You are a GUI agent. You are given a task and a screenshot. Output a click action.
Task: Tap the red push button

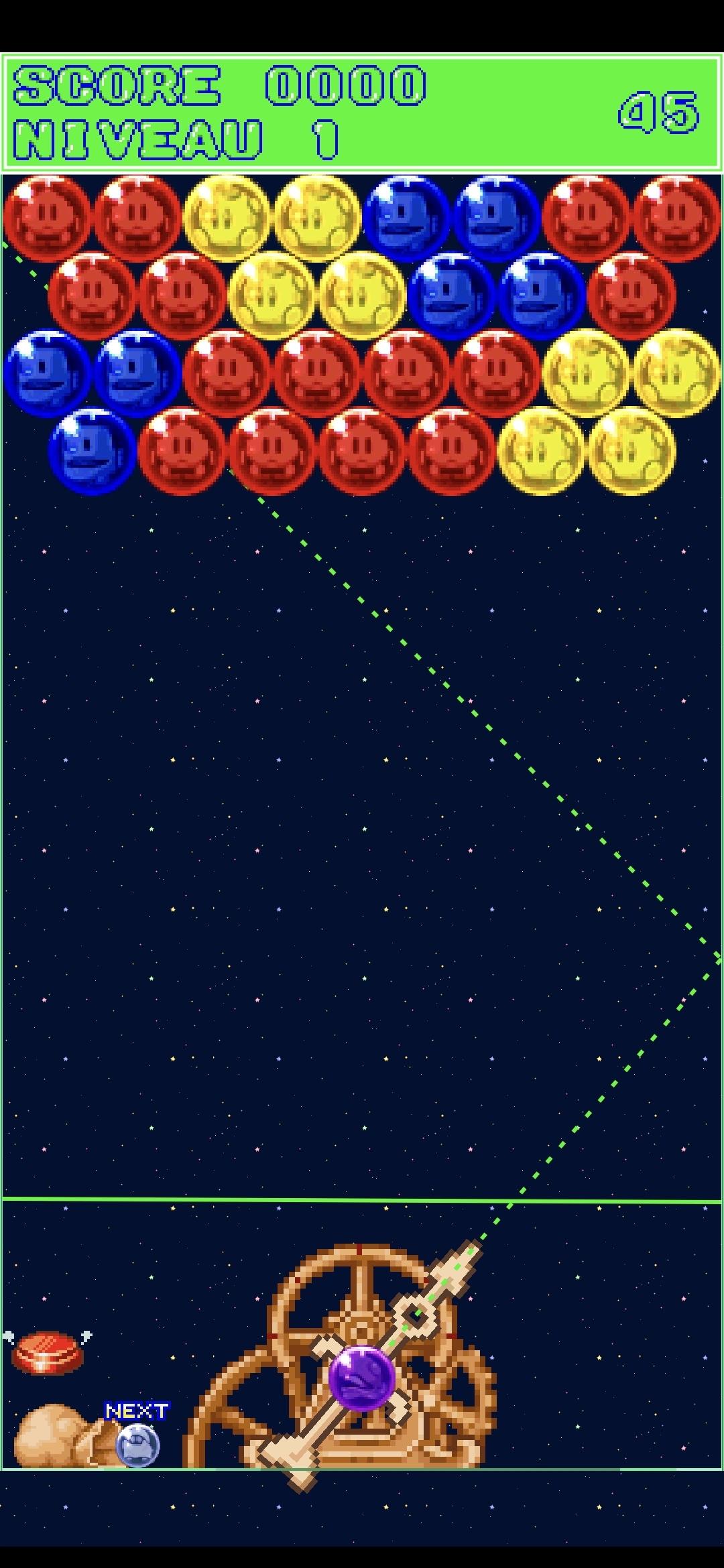pos(48,1350)
